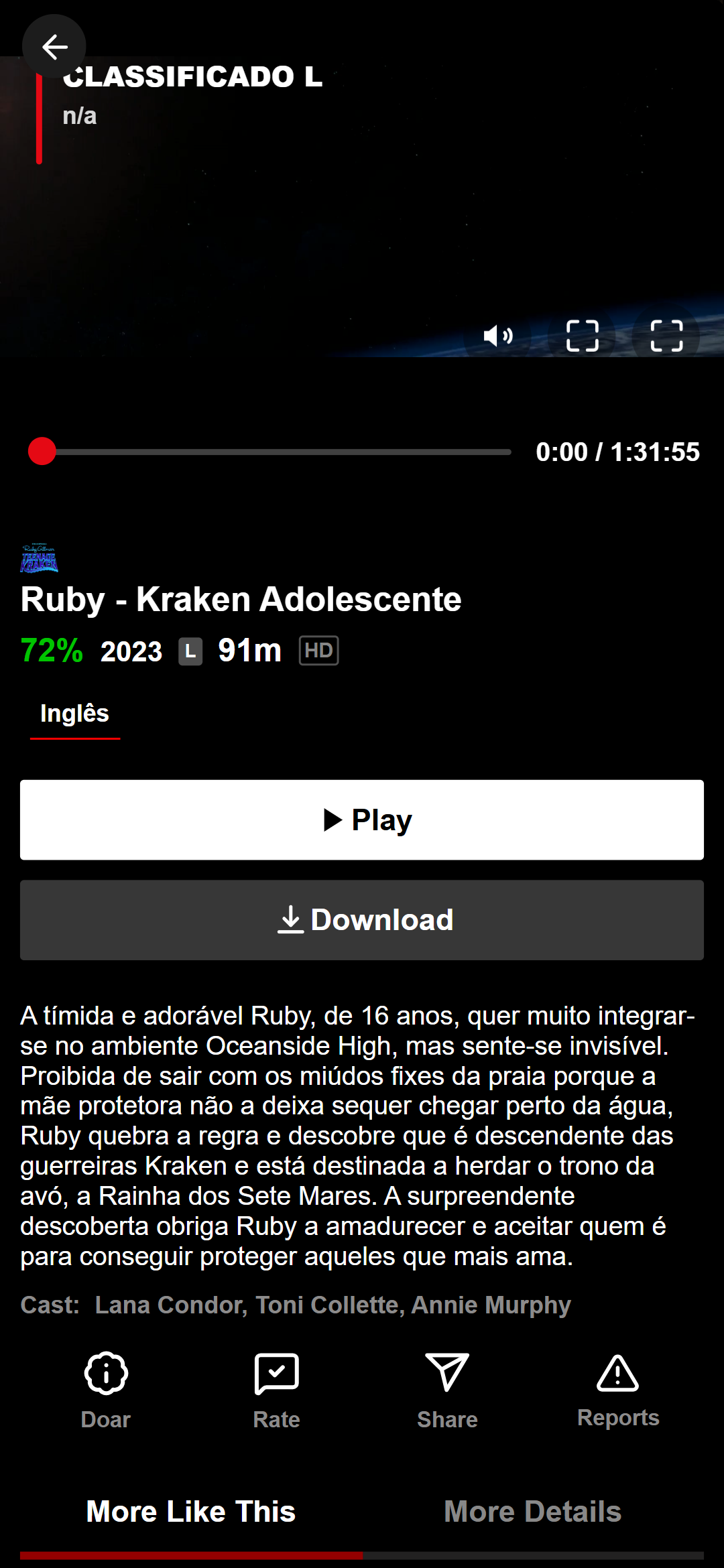Mute the trailer volume
This screenshot has width=724, height=1568.
coord(498,336)
